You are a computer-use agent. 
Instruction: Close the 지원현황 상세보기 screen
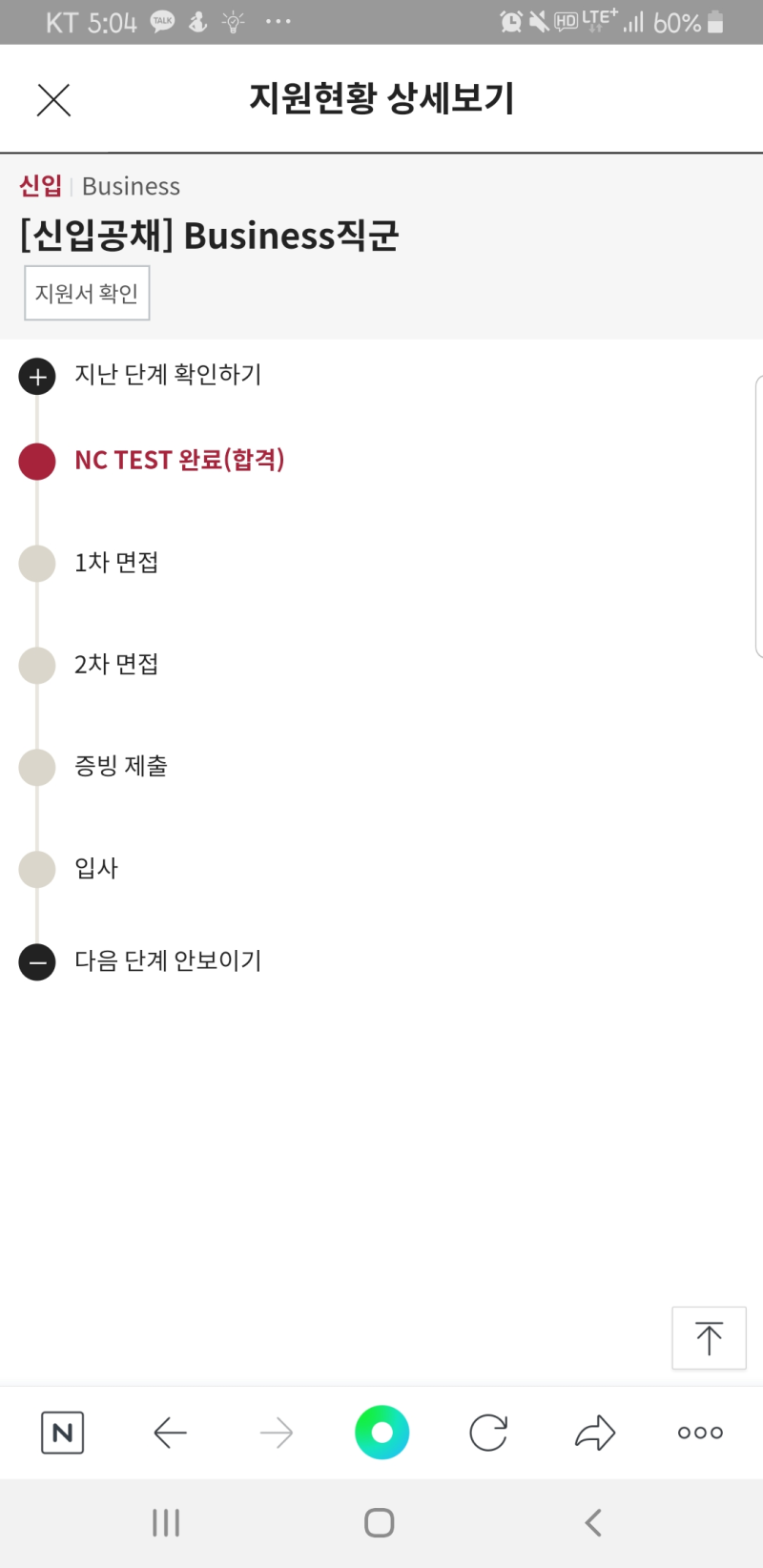point(53,99)
